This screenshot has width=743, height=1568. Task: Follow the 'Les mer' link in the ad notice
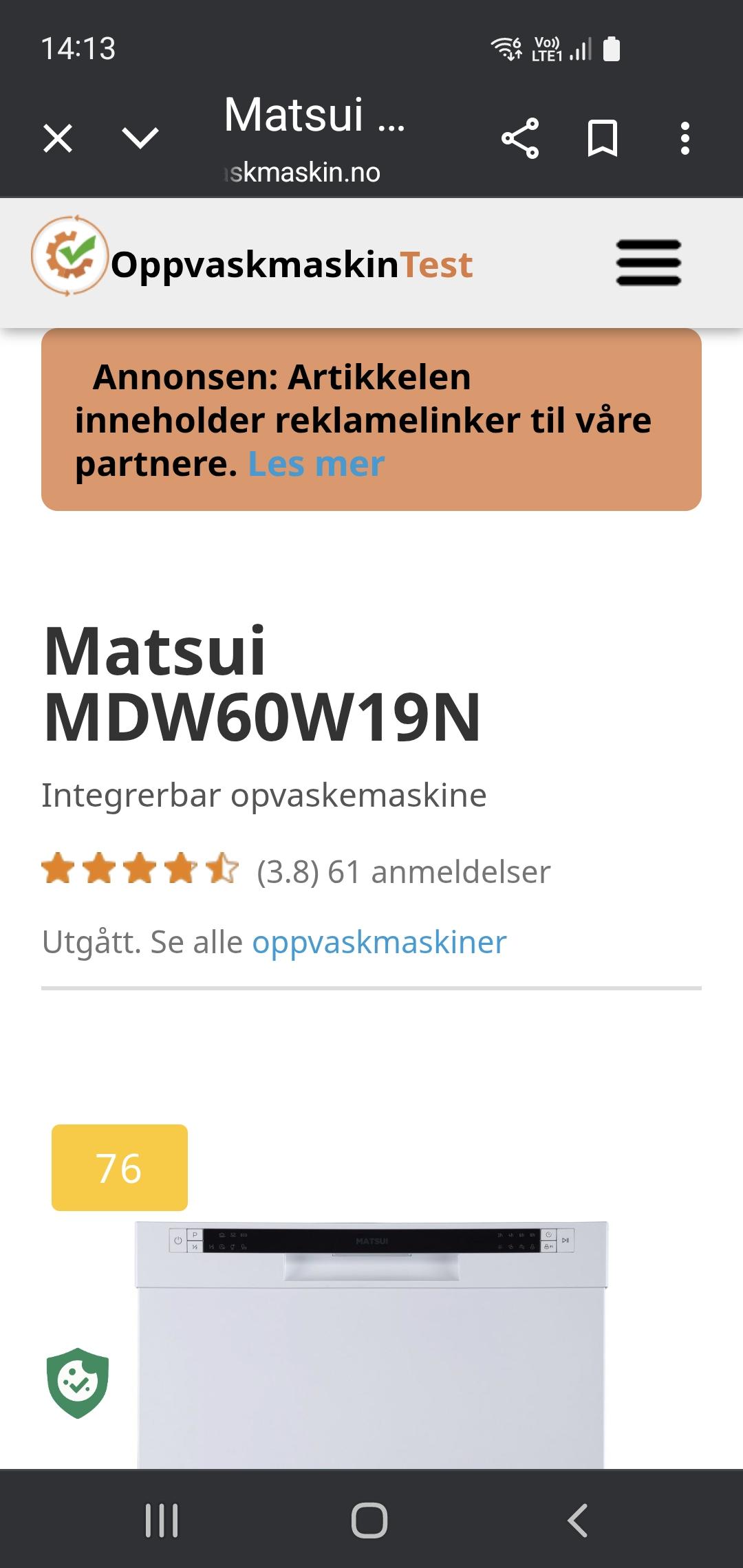tap(316, 464)
